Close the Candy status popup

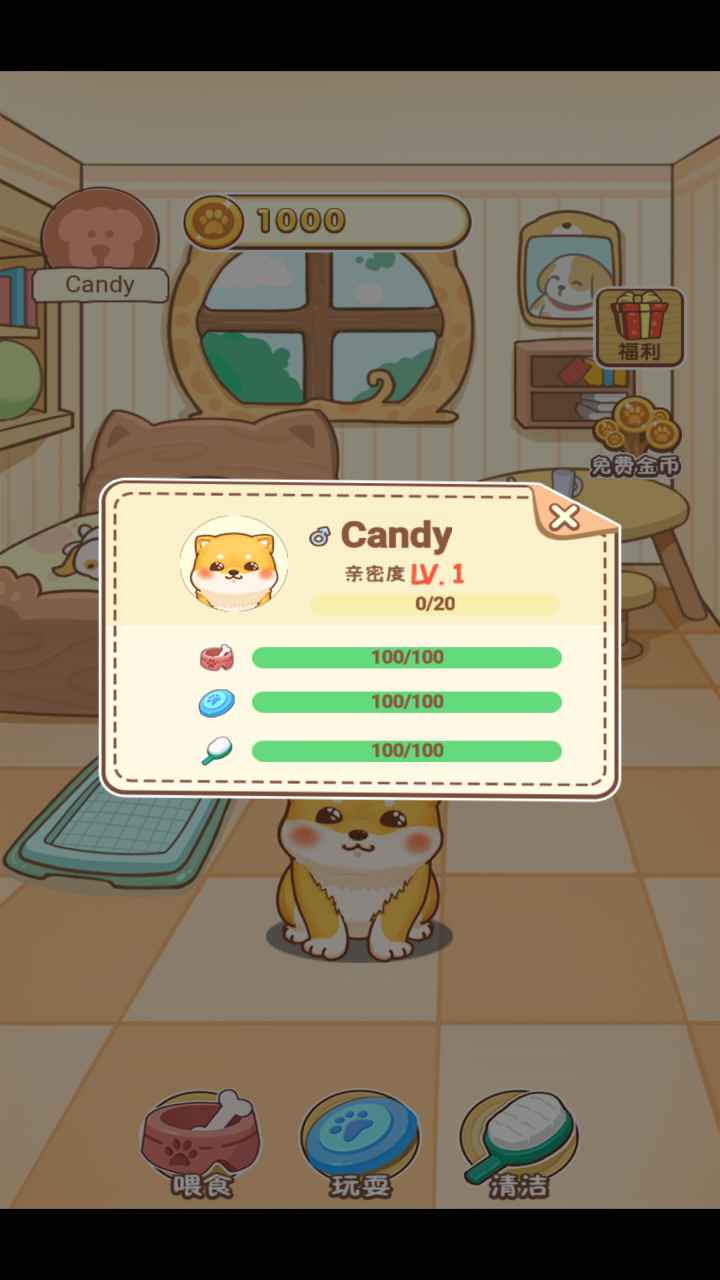pos(565,517)
